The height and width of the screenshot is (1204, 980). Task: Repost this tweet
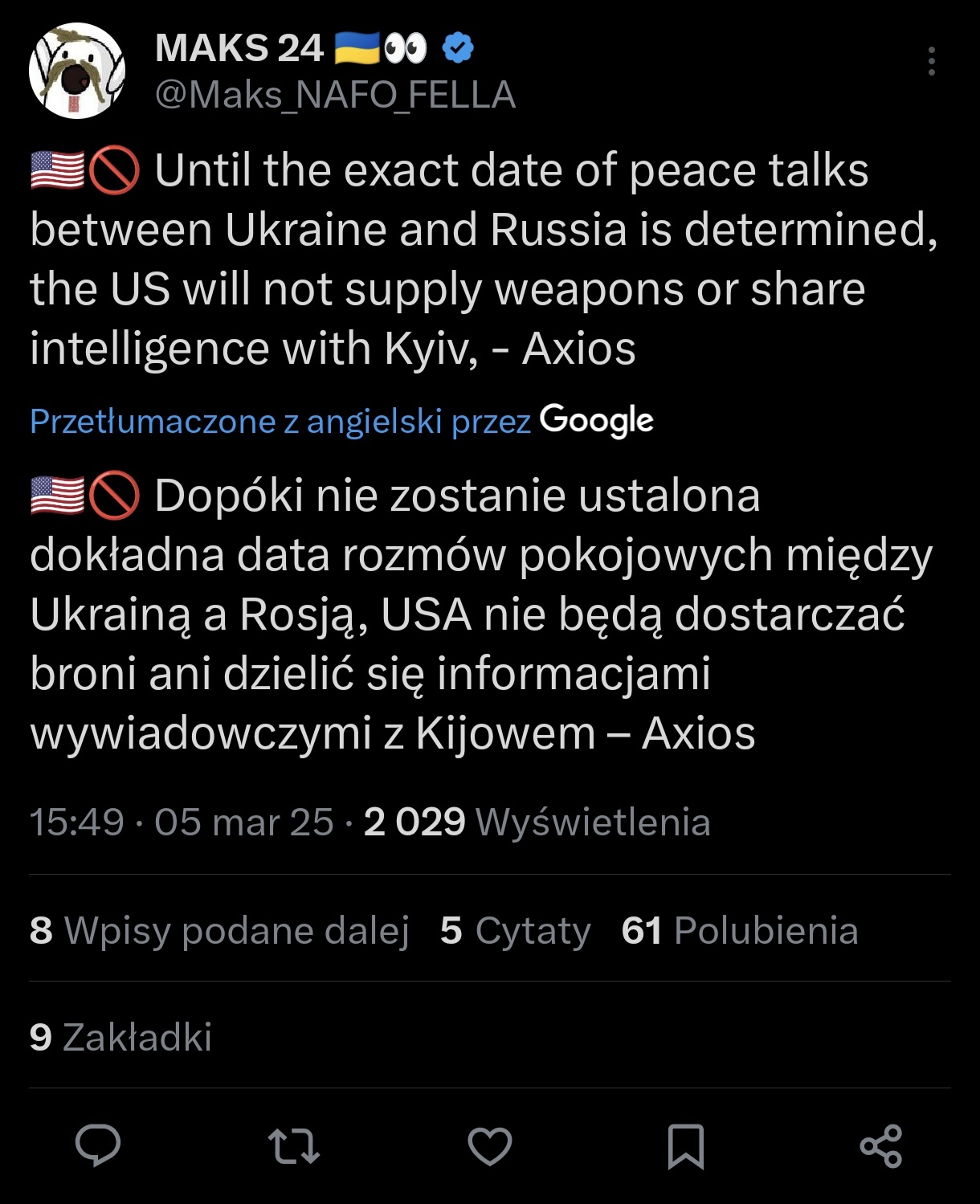294,1145
